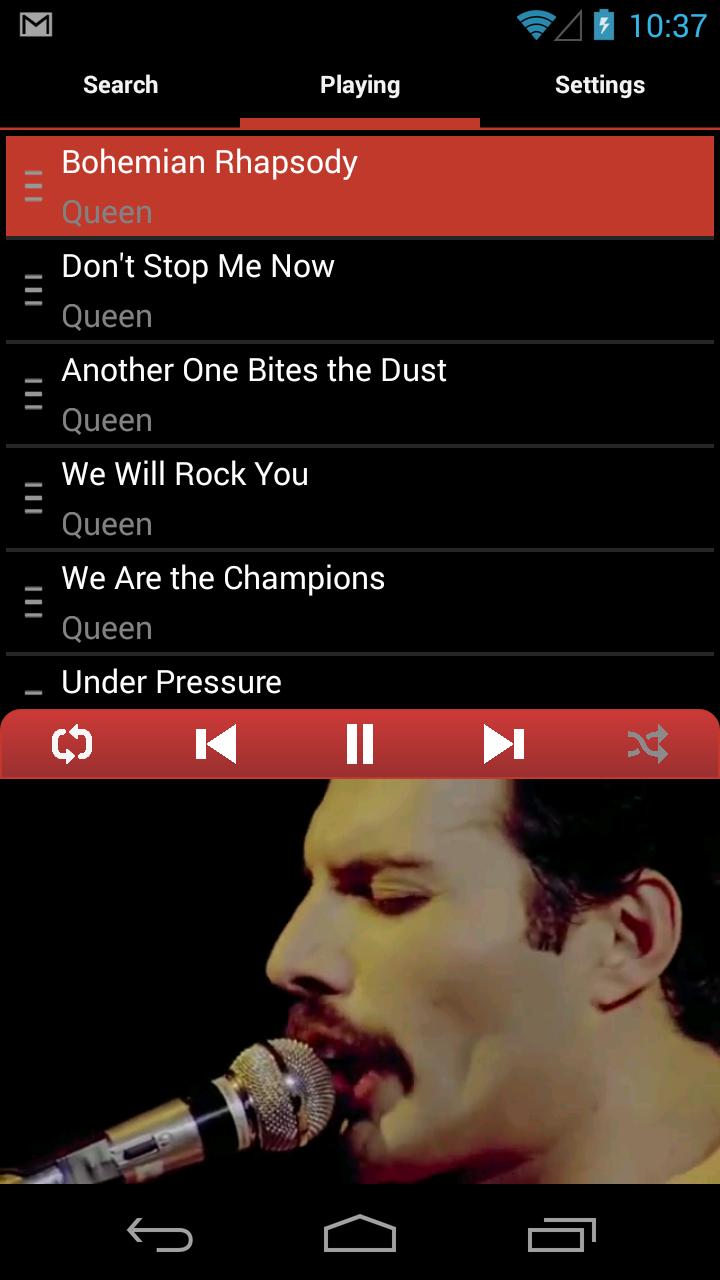Select We Are the Champions
Screen dimensions: 720x1280
coord(360,602)
